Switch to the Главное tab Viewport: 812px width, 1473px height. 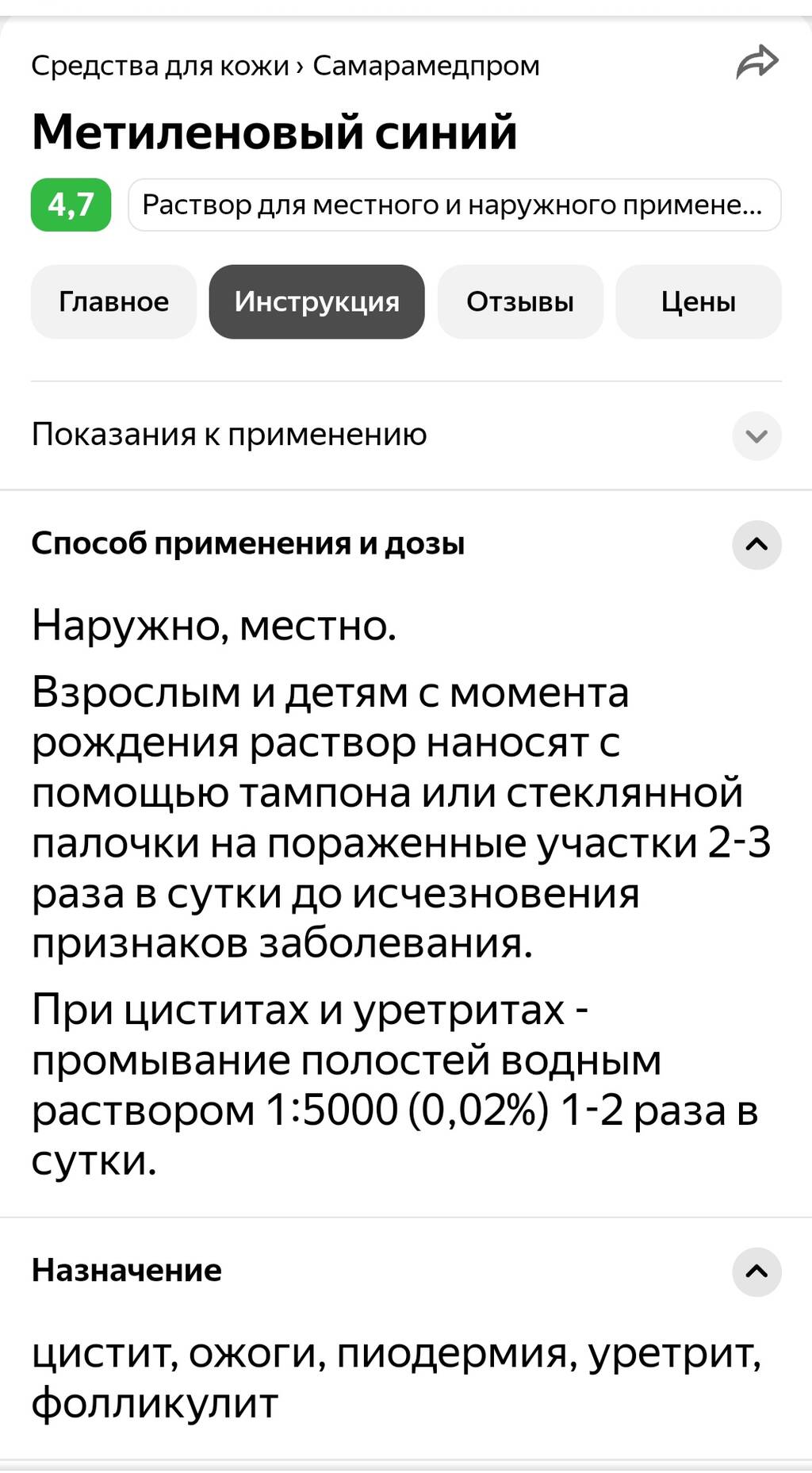click(113, 301)
